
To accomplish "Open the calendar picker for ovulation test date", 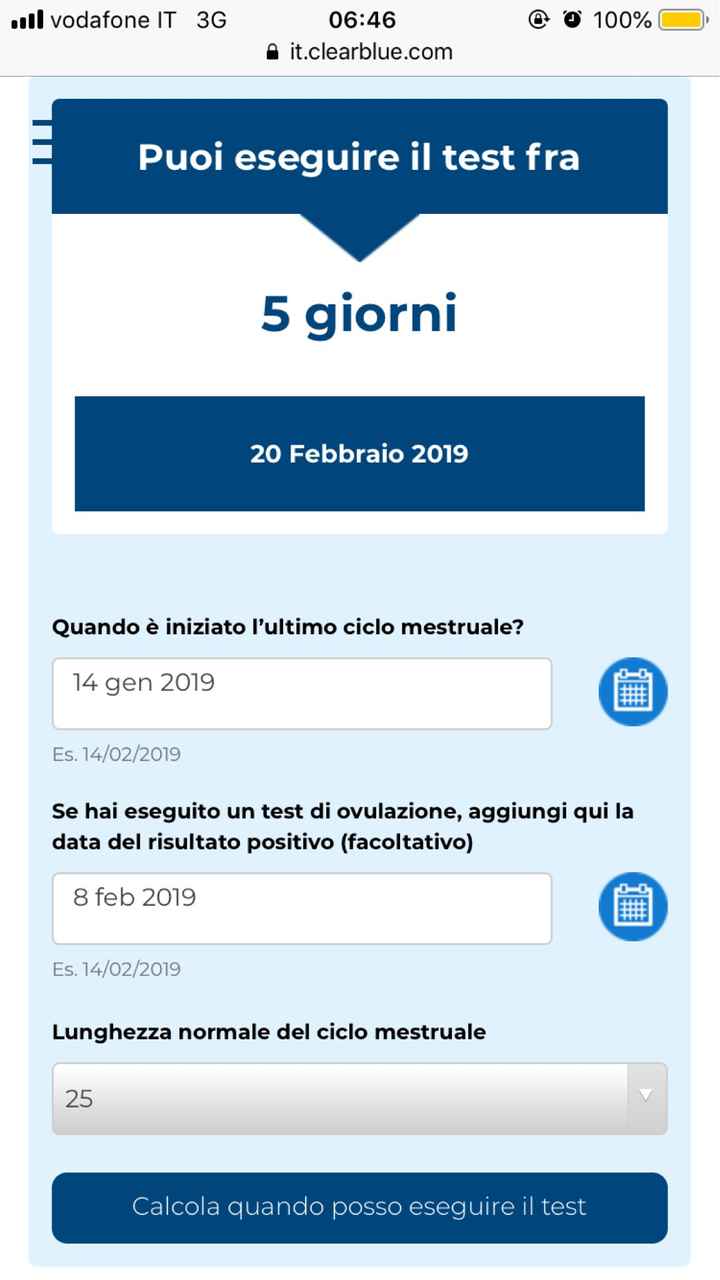I will 632,906.
